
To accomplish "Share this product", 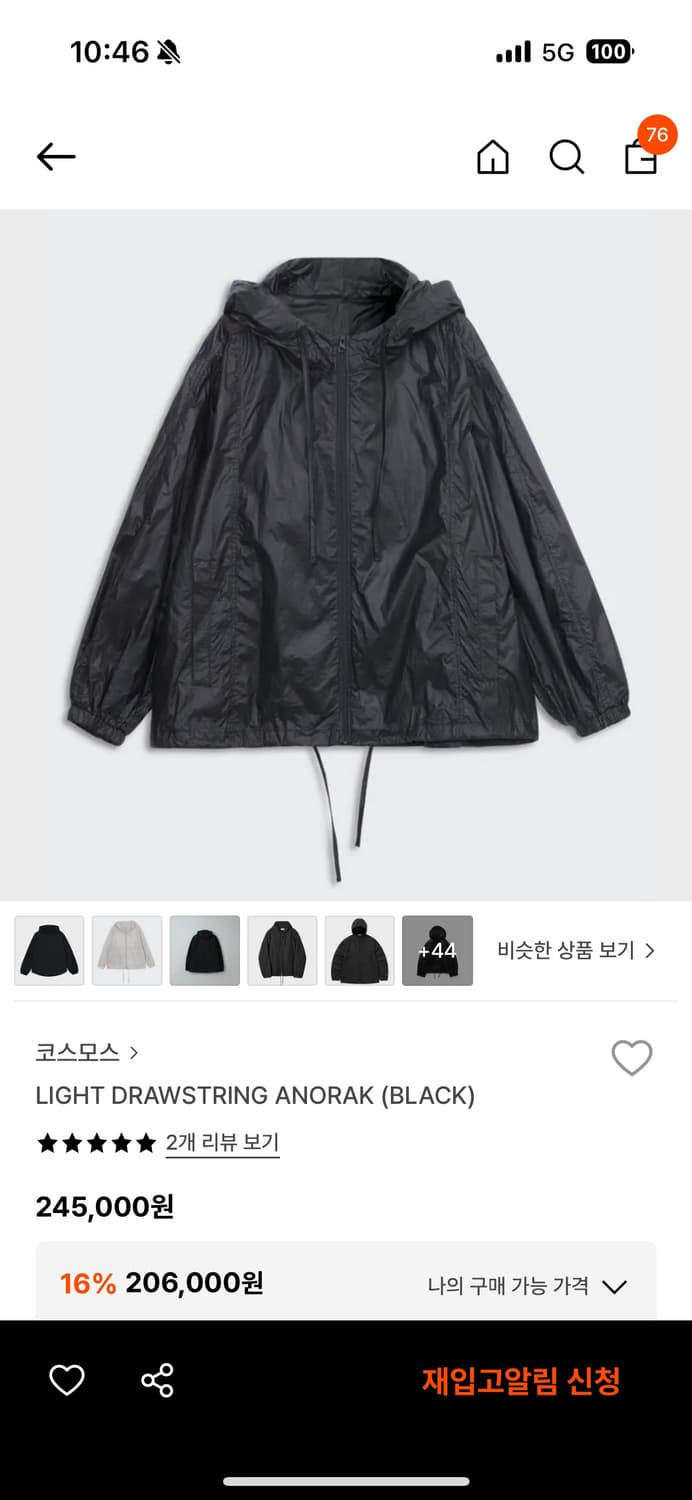I will 157,1381.
